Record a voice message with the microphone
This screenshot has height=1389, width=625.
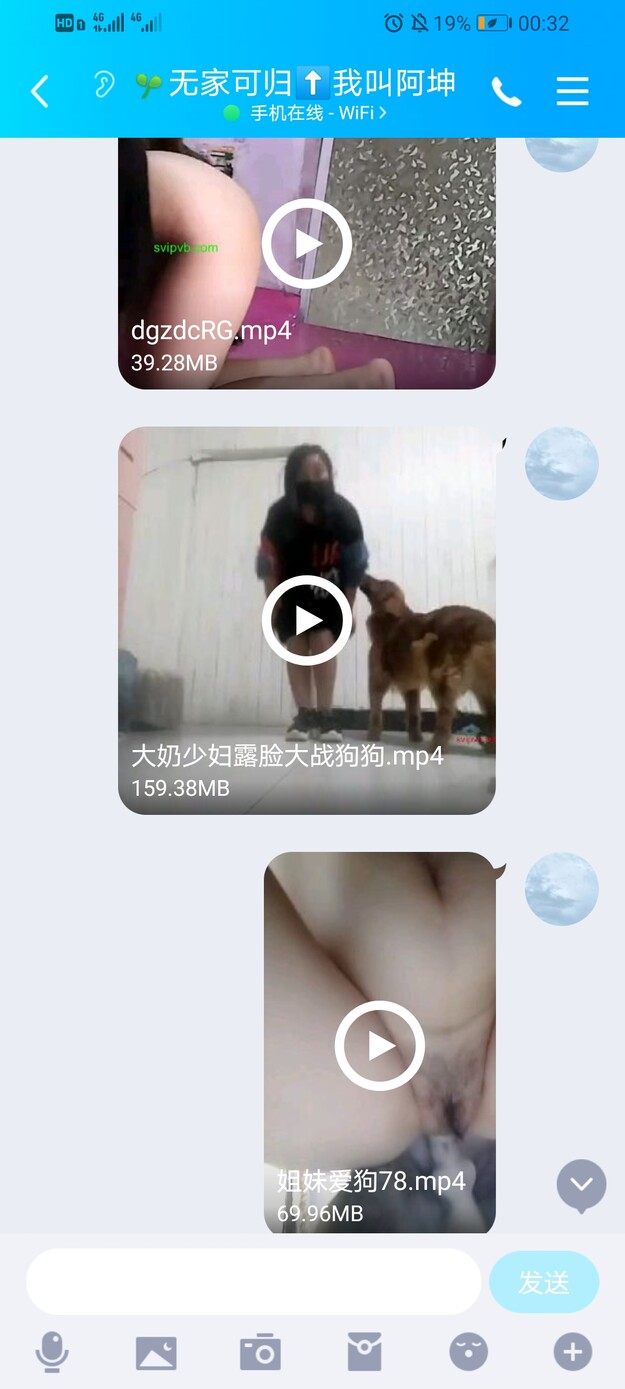(52, 1352)
